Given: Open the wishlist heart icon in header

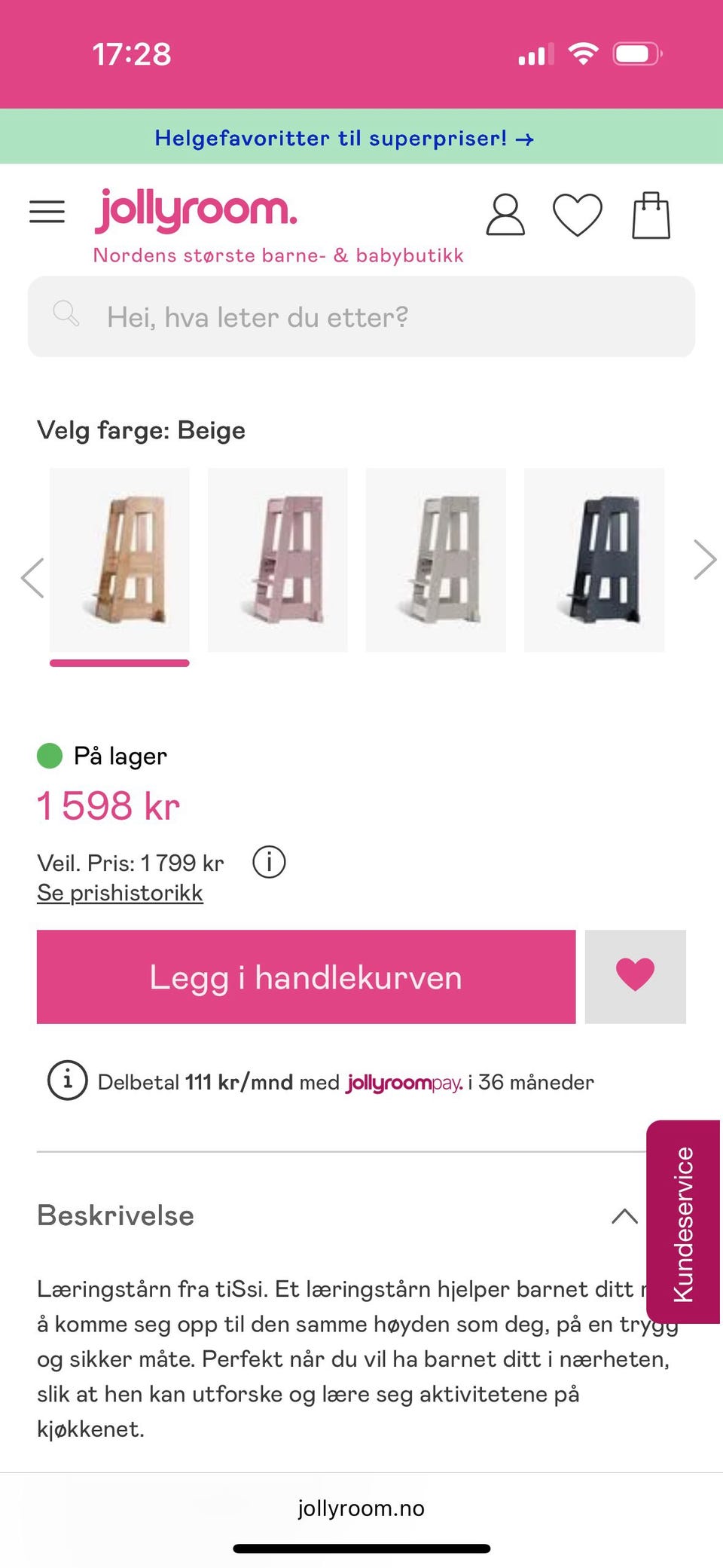Looking at the screenshot, I should click(x=578, y=216).
